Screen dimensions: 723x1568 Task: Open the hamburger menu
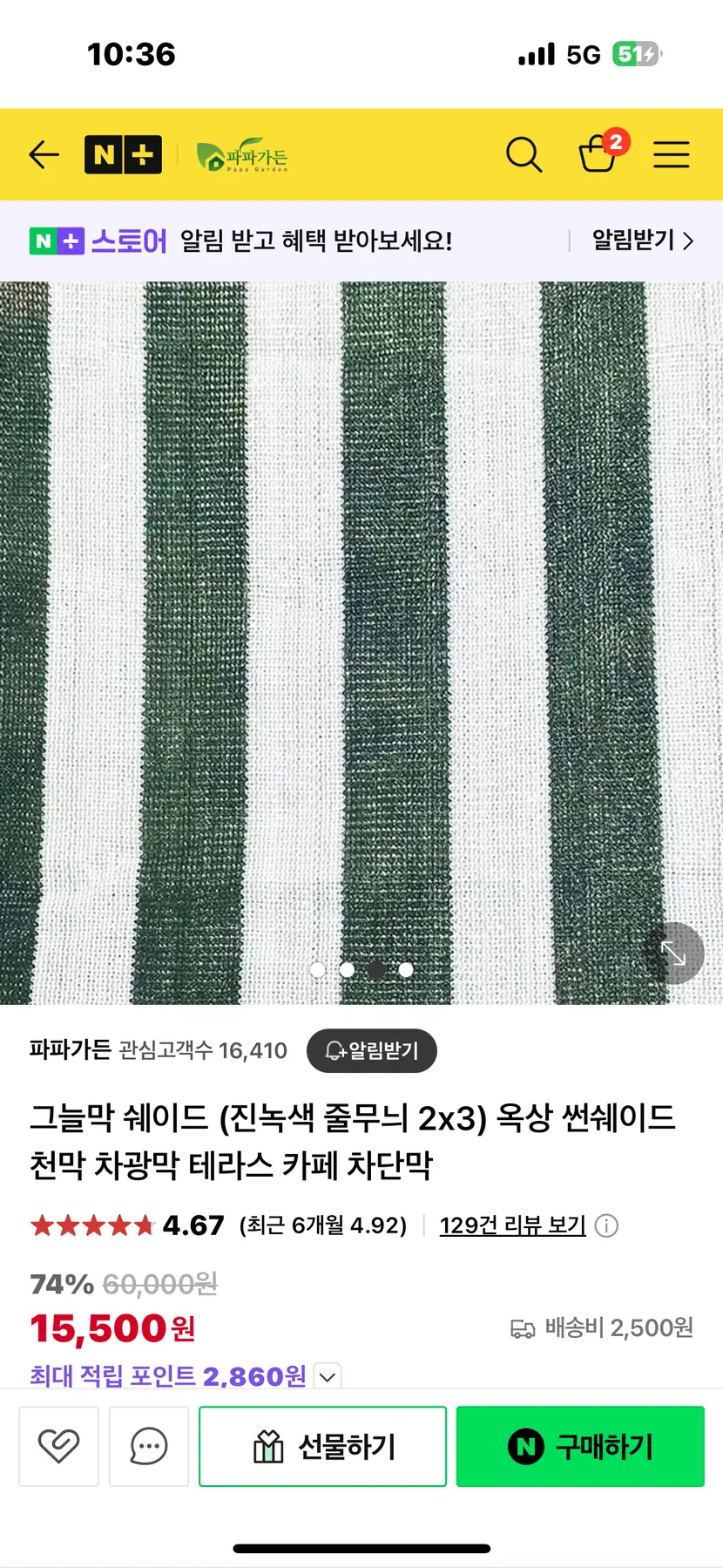pyautogui.click(x=671, y=155)
